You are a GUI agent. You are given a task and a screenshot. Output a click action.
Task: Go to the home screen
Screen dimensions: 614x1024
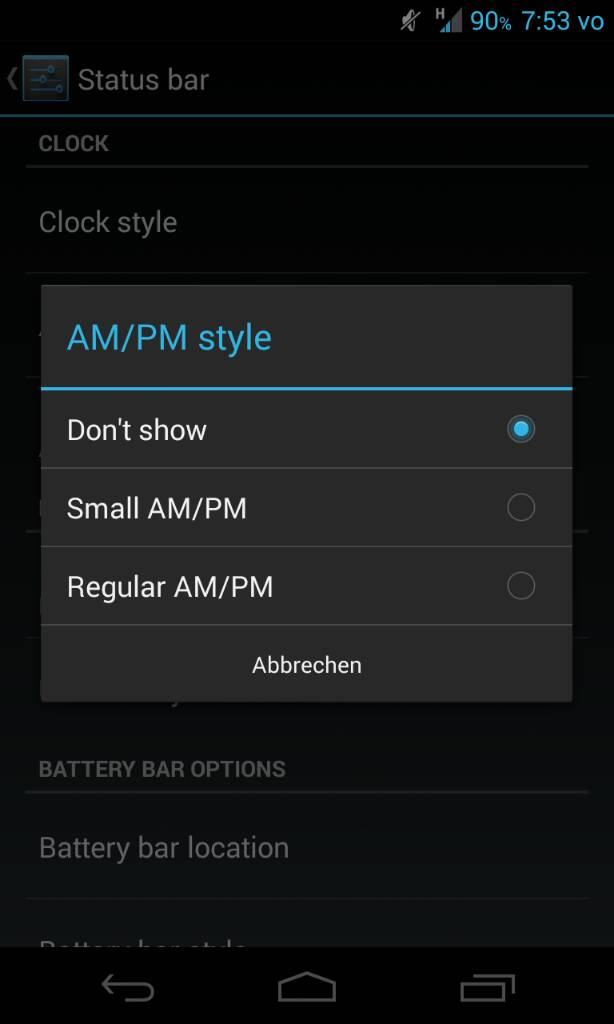tap(306, 987)
